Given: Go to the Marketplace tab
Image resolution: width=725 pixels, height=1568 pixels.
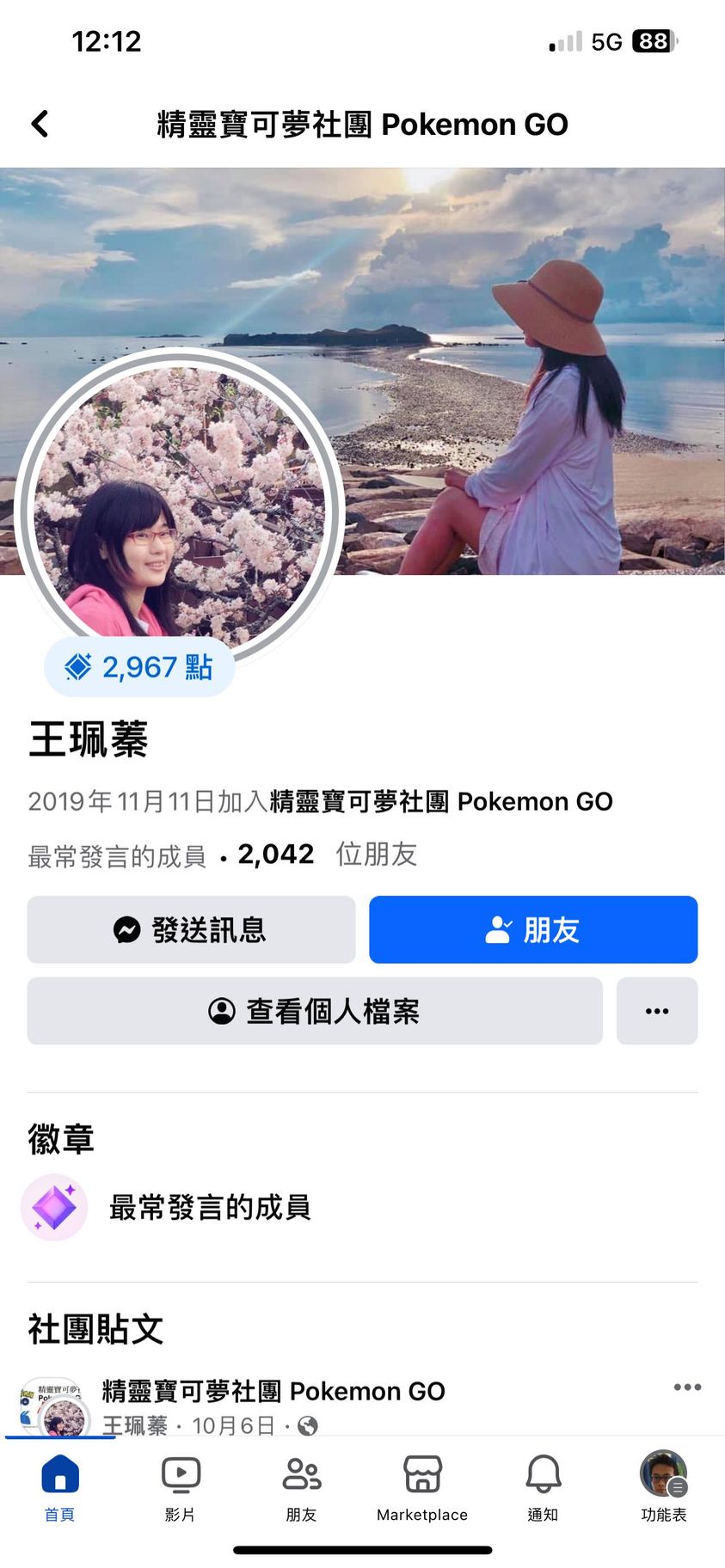Looking at the screenshot, I should point(422,1487).
